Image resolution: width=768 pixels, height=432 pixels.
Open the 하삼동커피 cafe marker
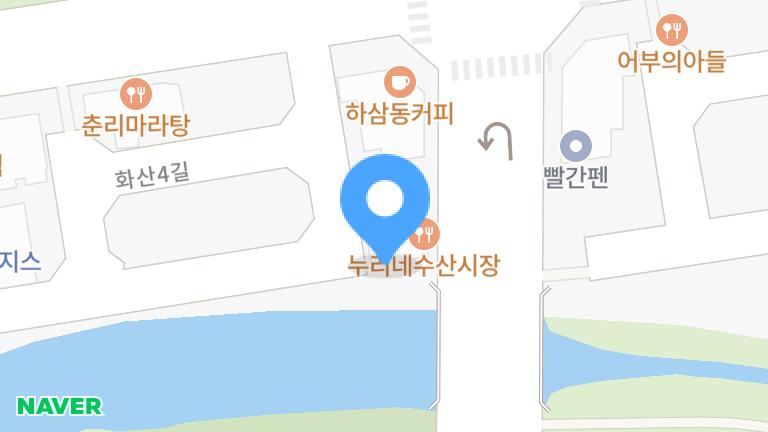pos(399,79)
